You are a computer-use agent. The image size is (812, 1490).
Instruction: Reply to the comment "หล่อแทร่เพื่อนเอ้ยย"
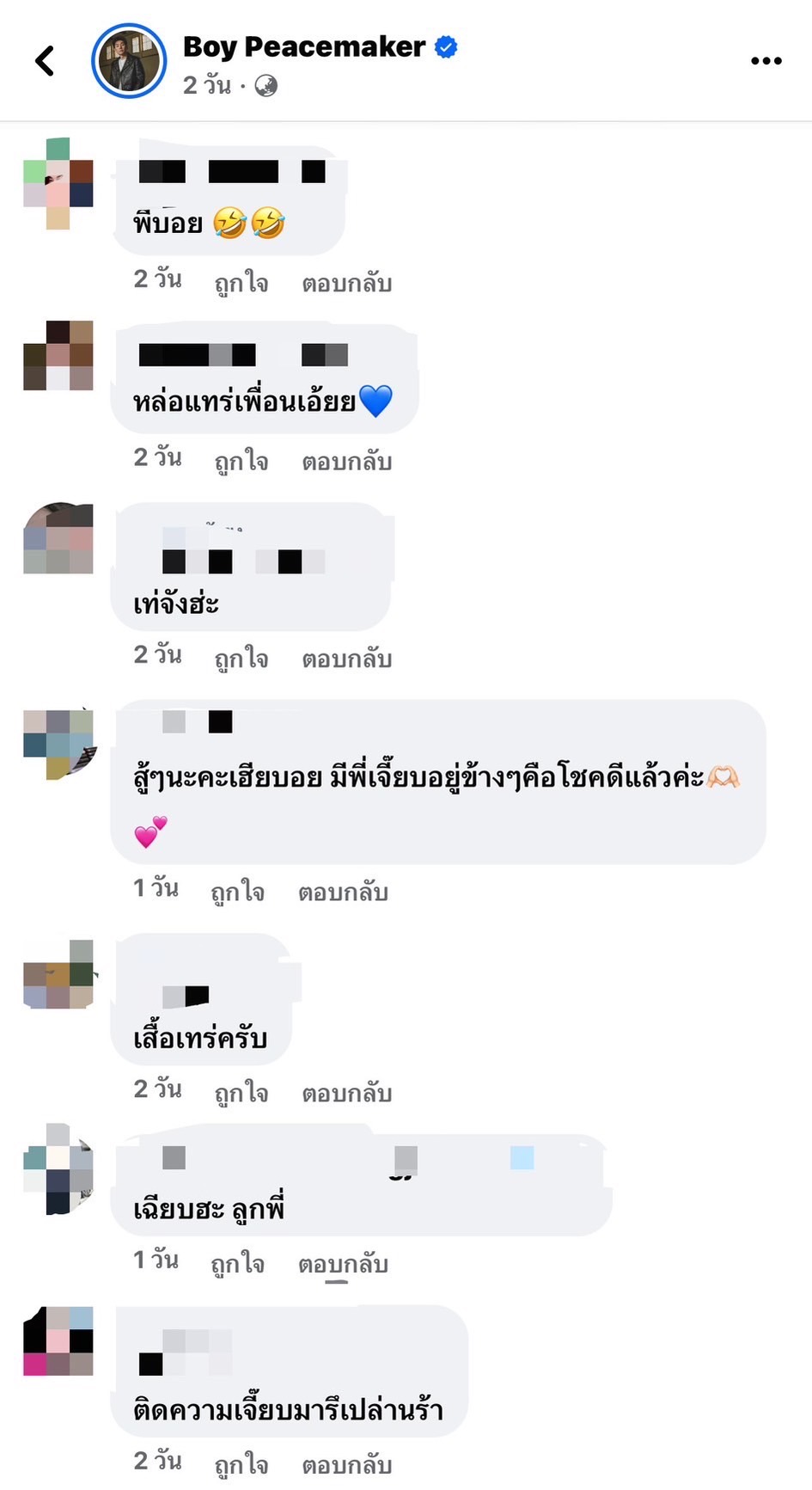pos(346,461)
